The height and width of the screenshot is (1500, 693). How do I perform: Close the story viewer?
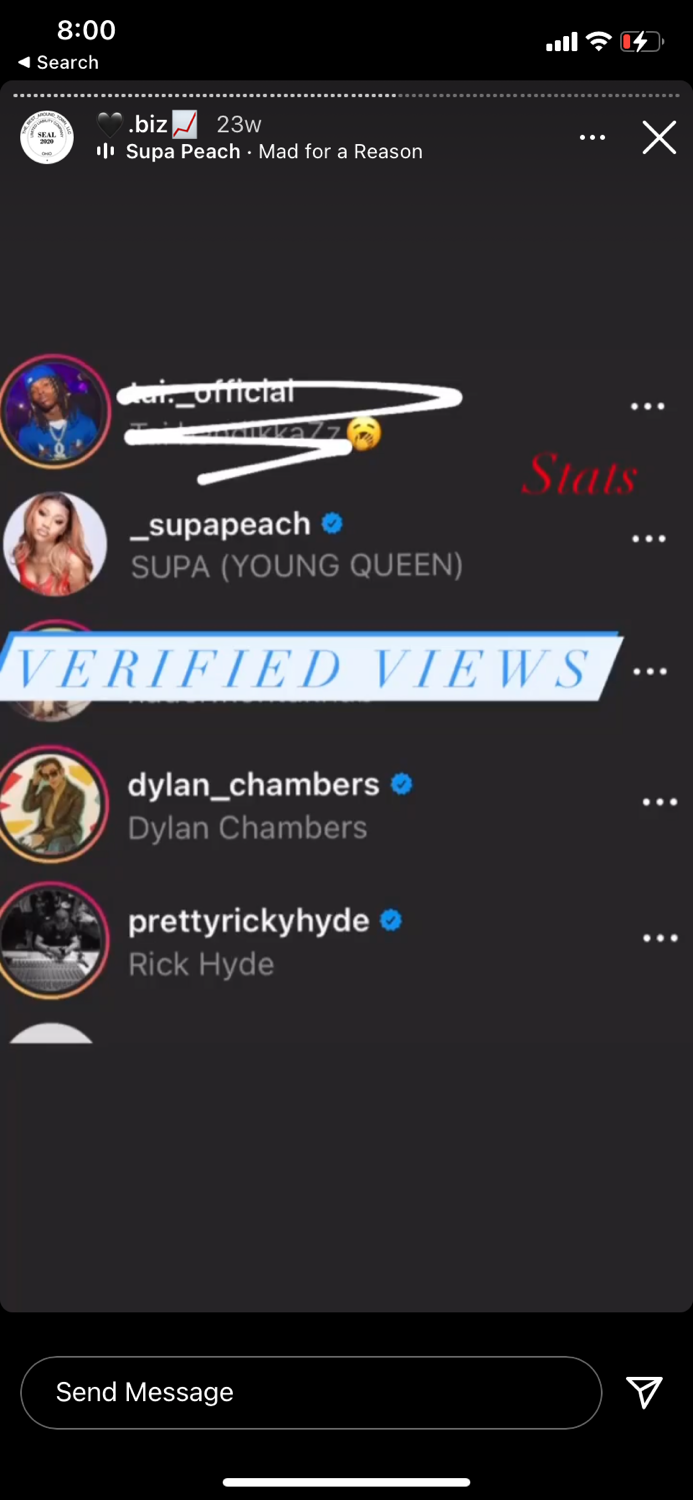[x=659, y=138]
